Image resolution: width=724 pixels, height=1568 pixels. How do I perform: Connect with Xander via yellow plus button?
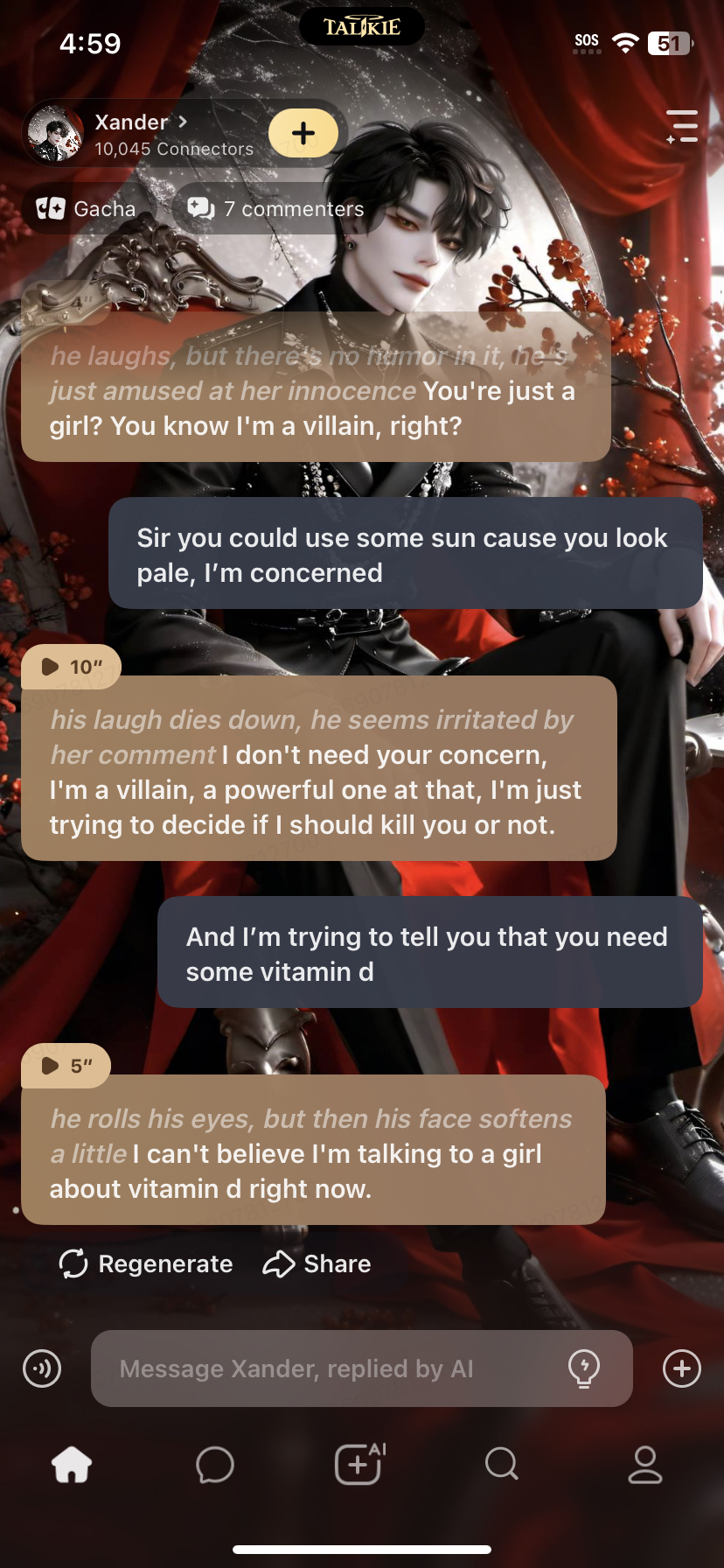coord(303,134)
